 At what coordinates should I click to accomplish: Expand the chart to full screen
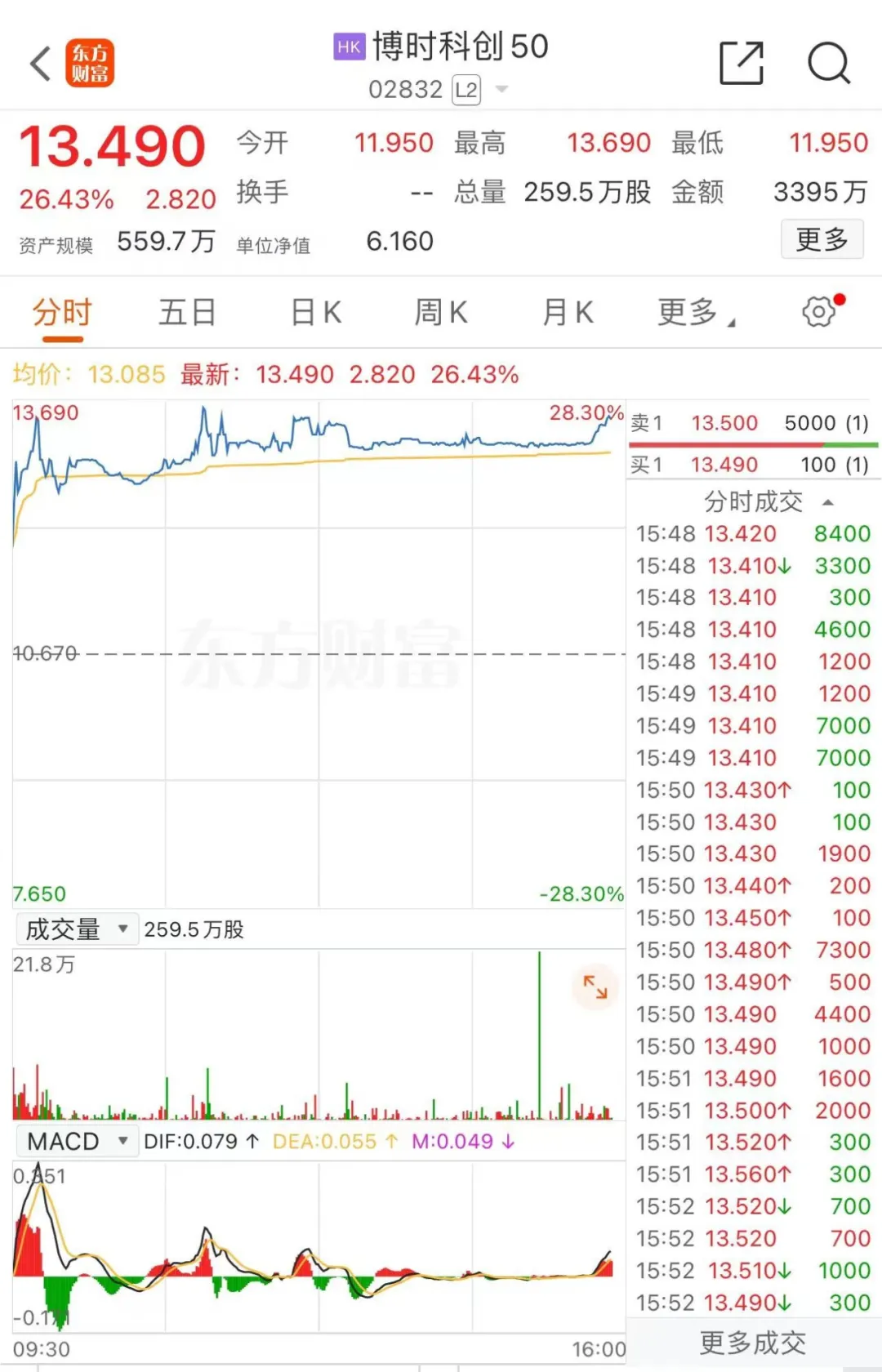[x=595, y=987]
